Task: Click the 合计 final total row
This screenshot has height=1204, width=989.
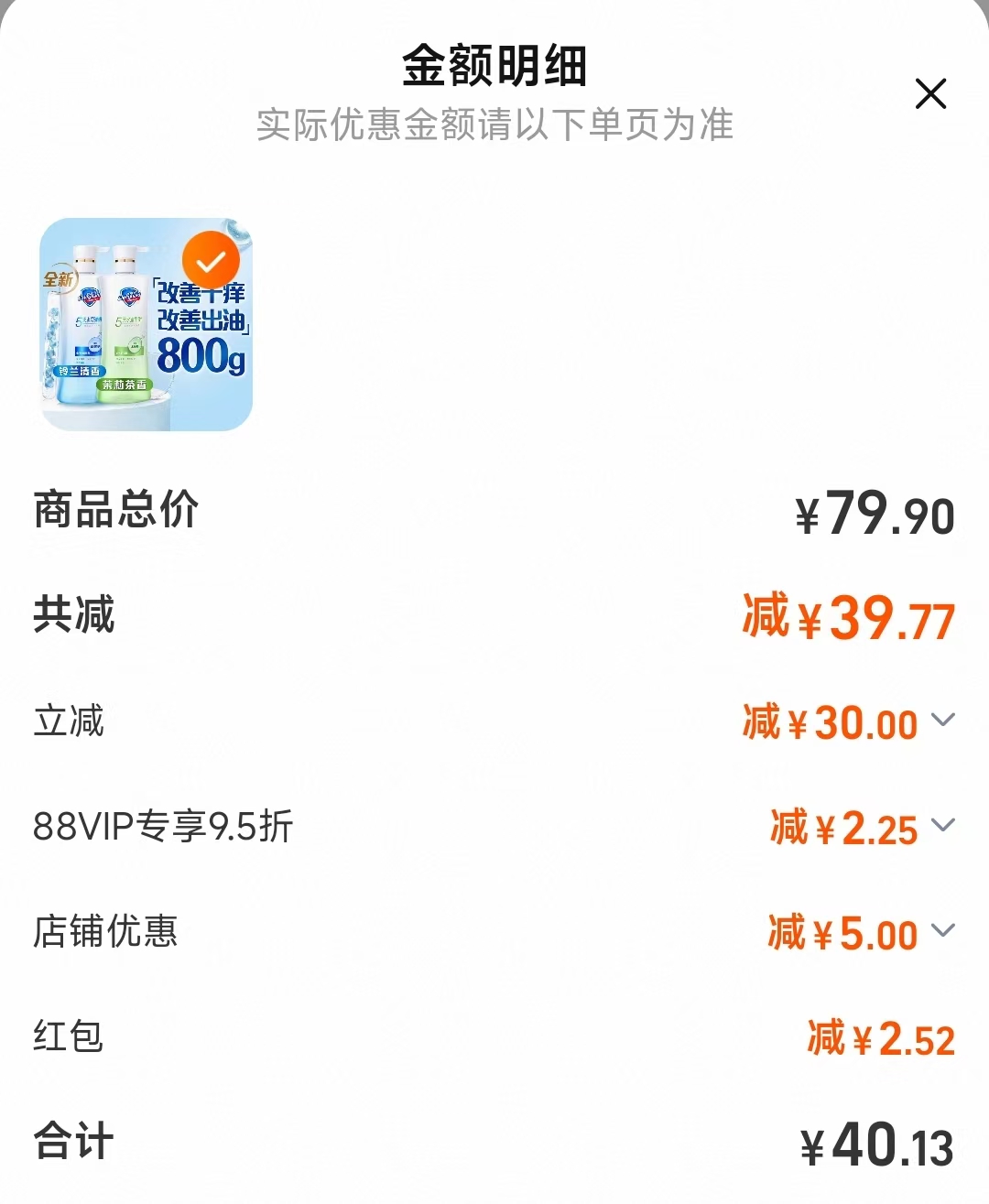Action: coord(71,1141)
